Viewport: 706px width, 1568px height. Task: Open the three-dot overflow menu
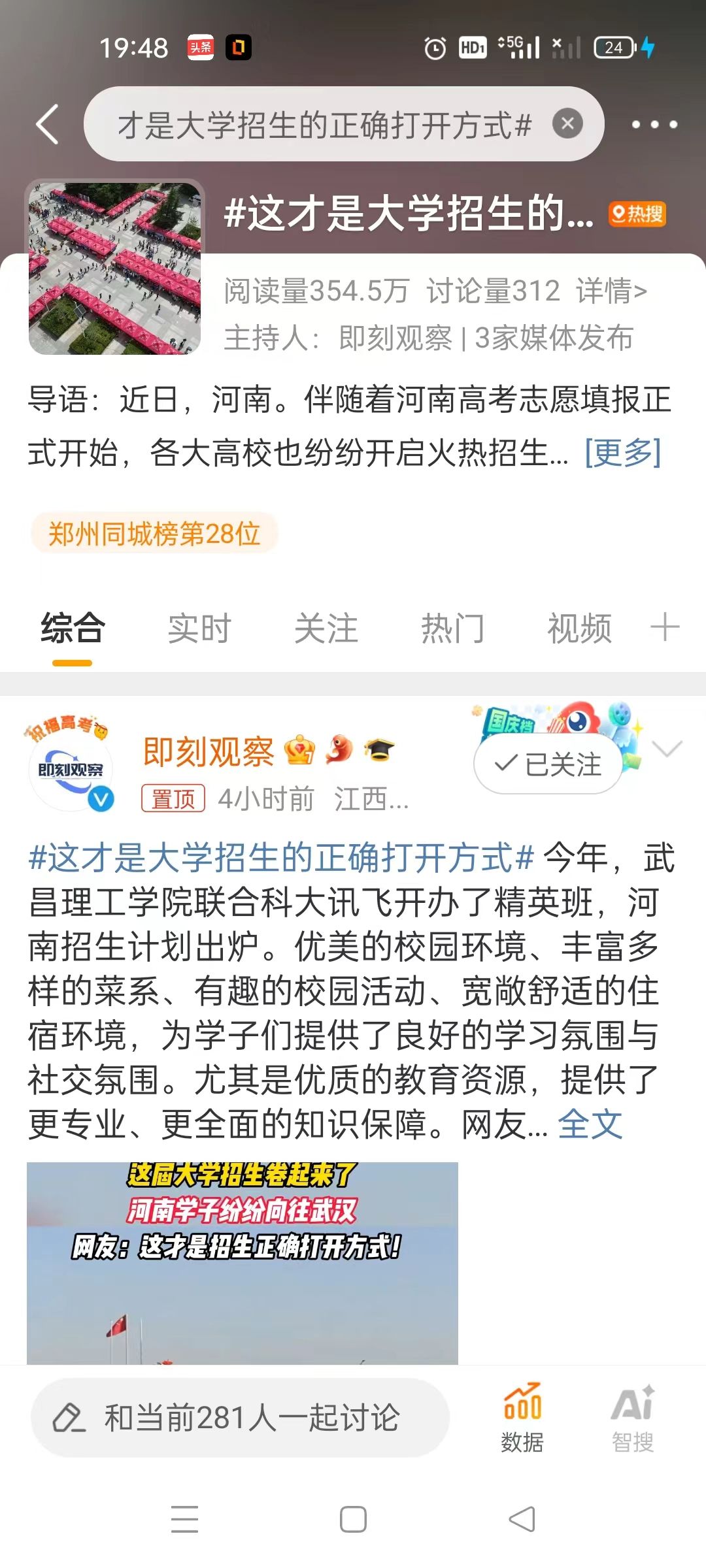[654, 124]
